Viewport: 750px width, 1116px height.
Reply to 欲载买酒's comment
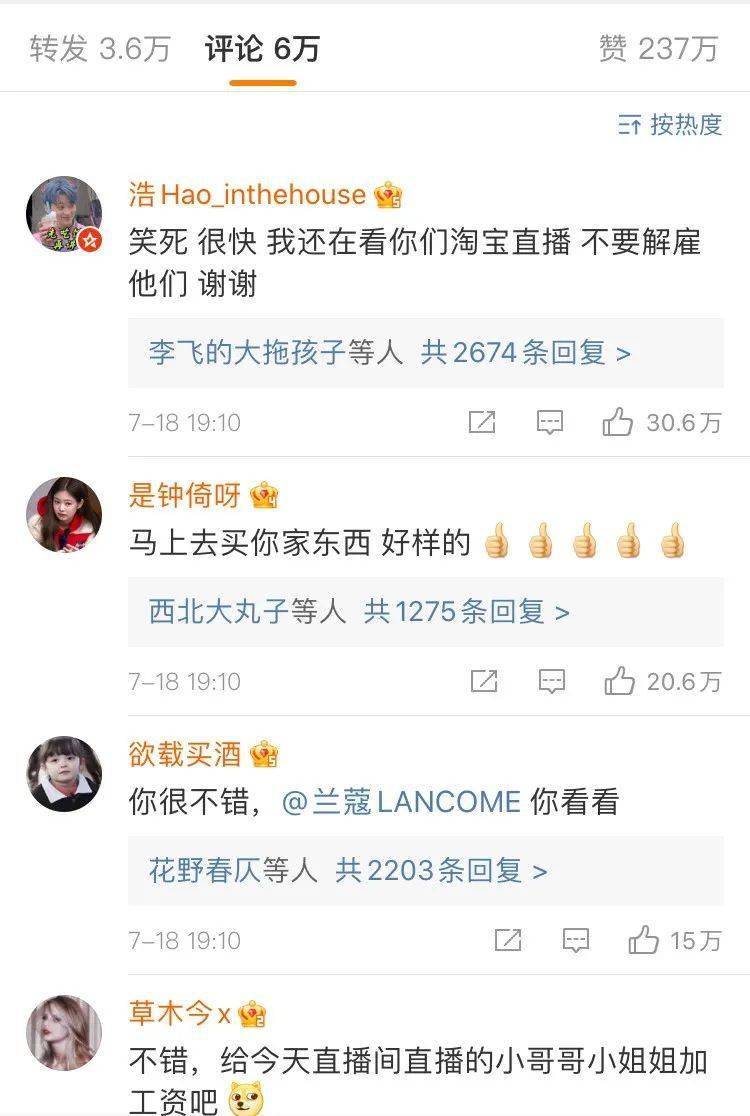576,940
